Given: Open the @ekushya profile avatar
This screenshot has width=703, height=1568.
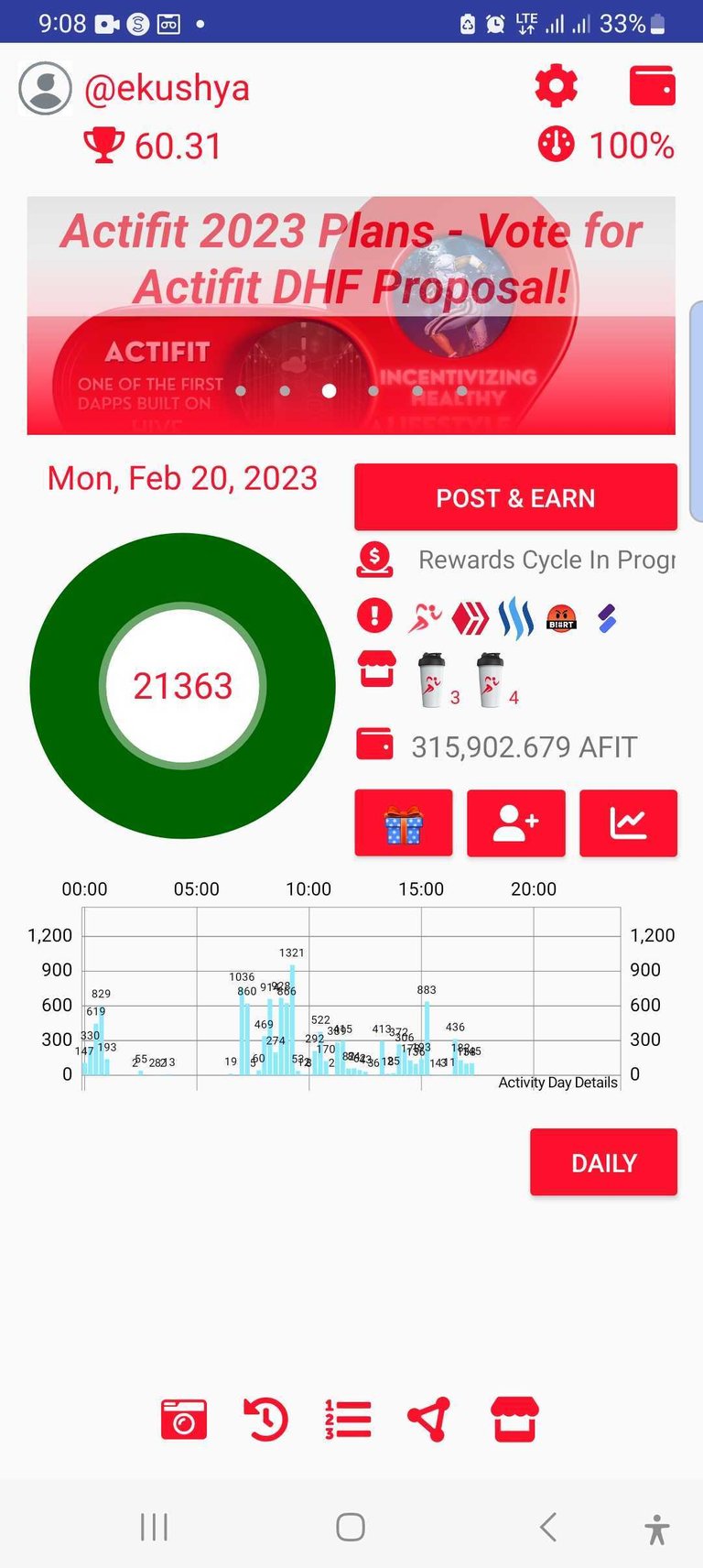Looking at the screenshot, I should point(45,89).
